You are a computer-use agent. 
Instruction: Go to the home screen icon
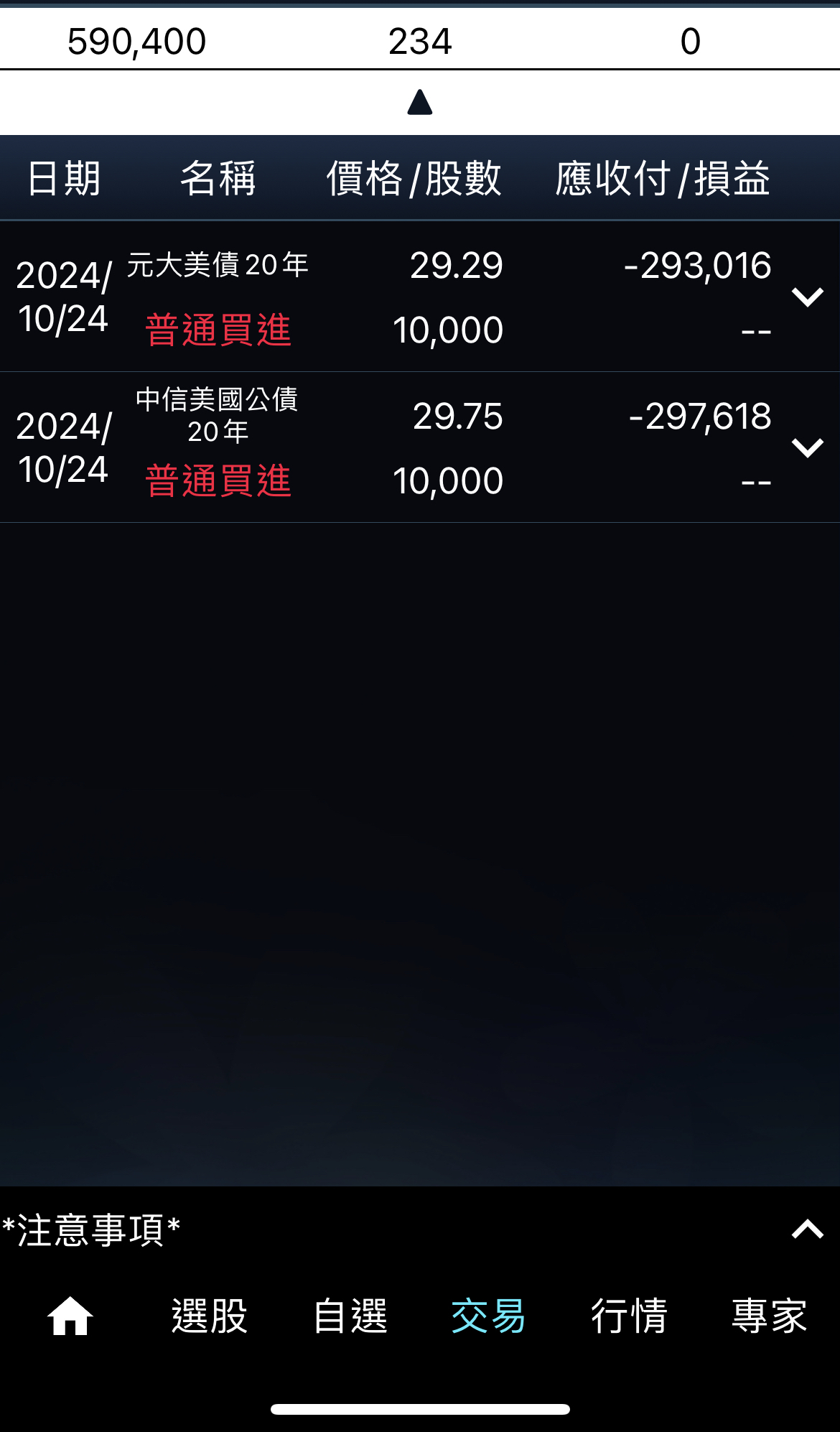coord(70,1316)
